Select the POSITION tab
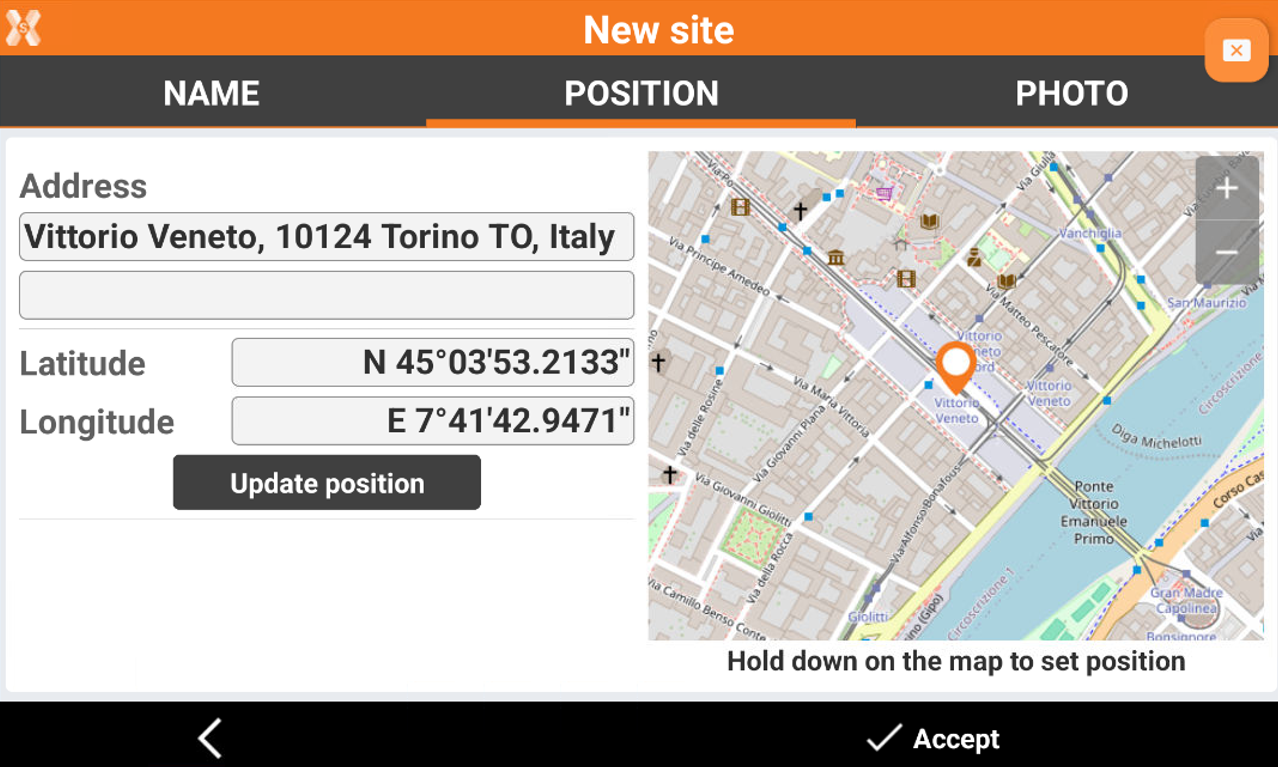 641,93
